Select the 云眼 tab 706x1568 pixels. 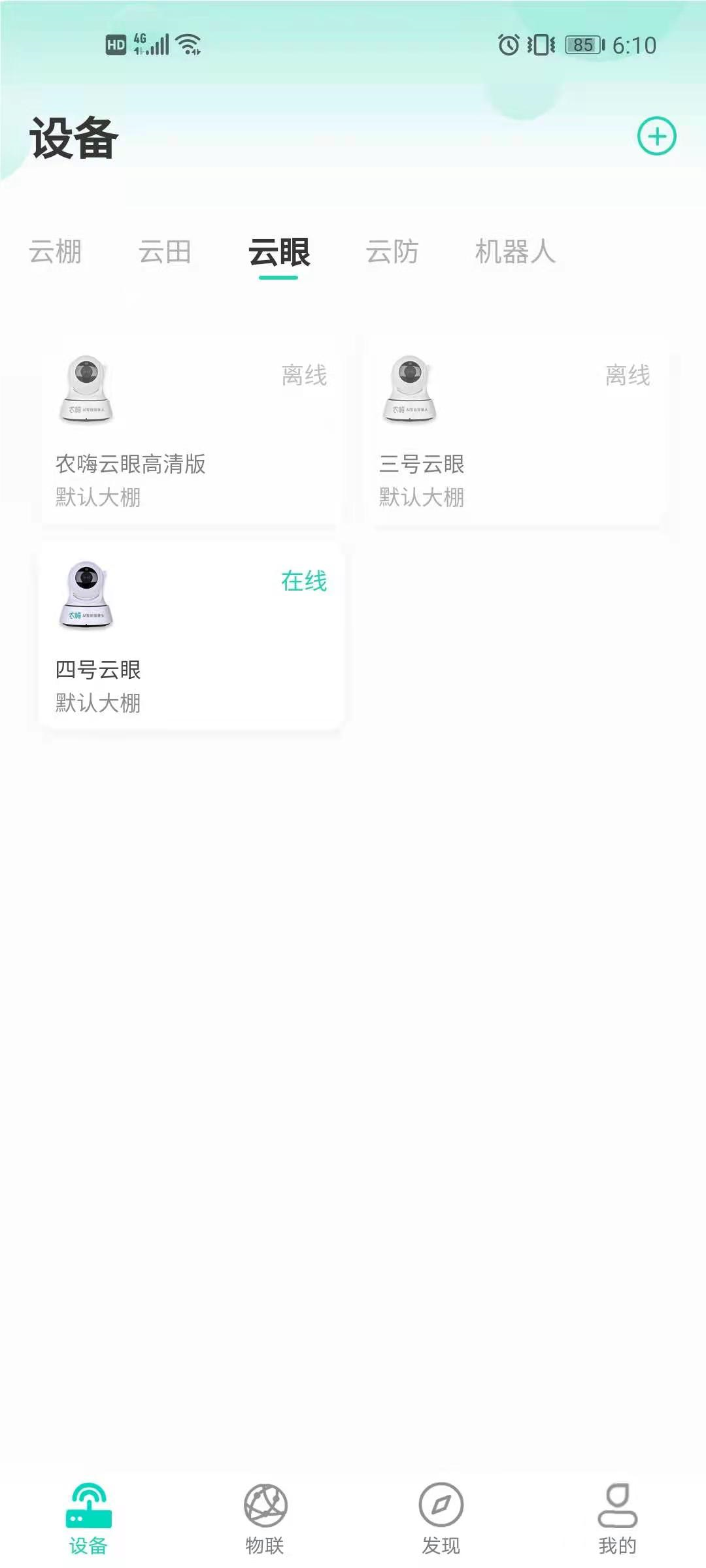(279, 252)
